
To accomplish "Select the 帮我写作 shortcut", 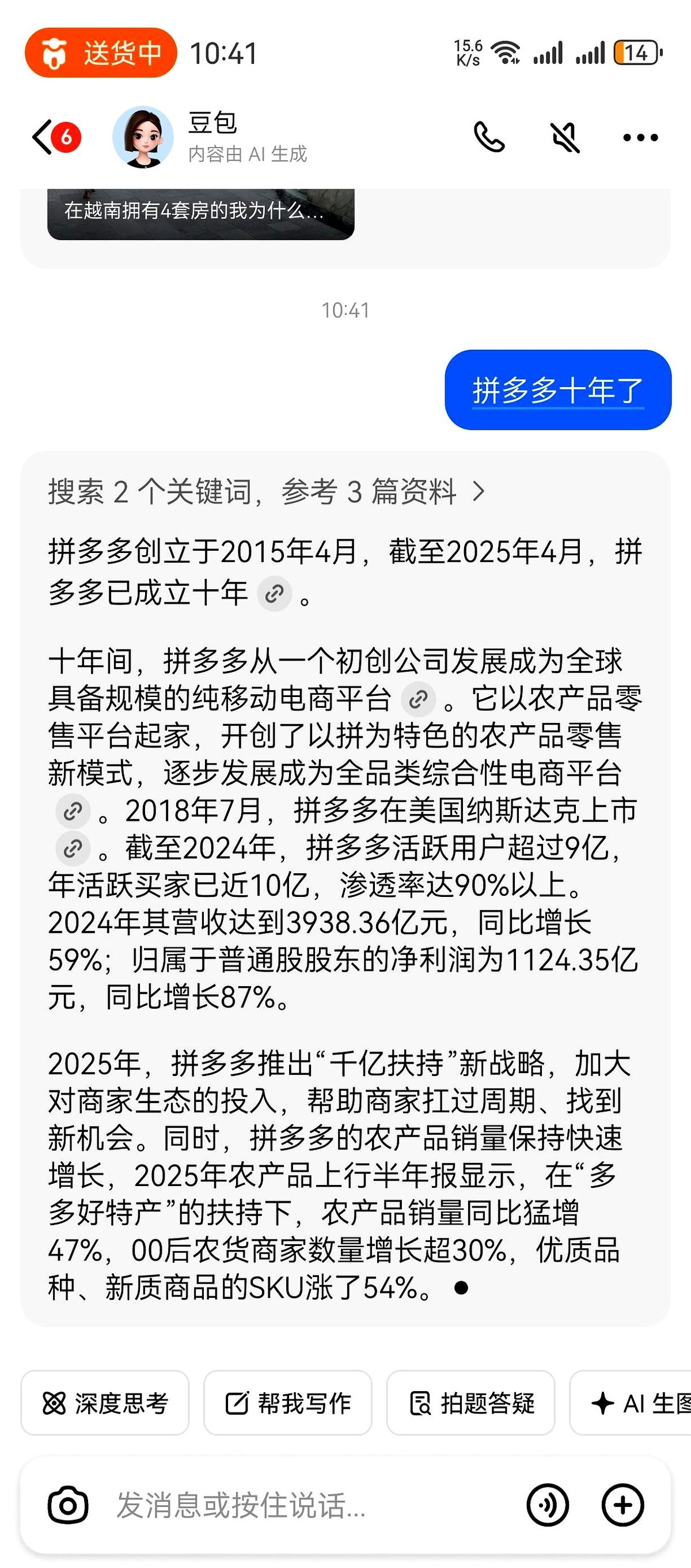I will [x=288, y=1403].
